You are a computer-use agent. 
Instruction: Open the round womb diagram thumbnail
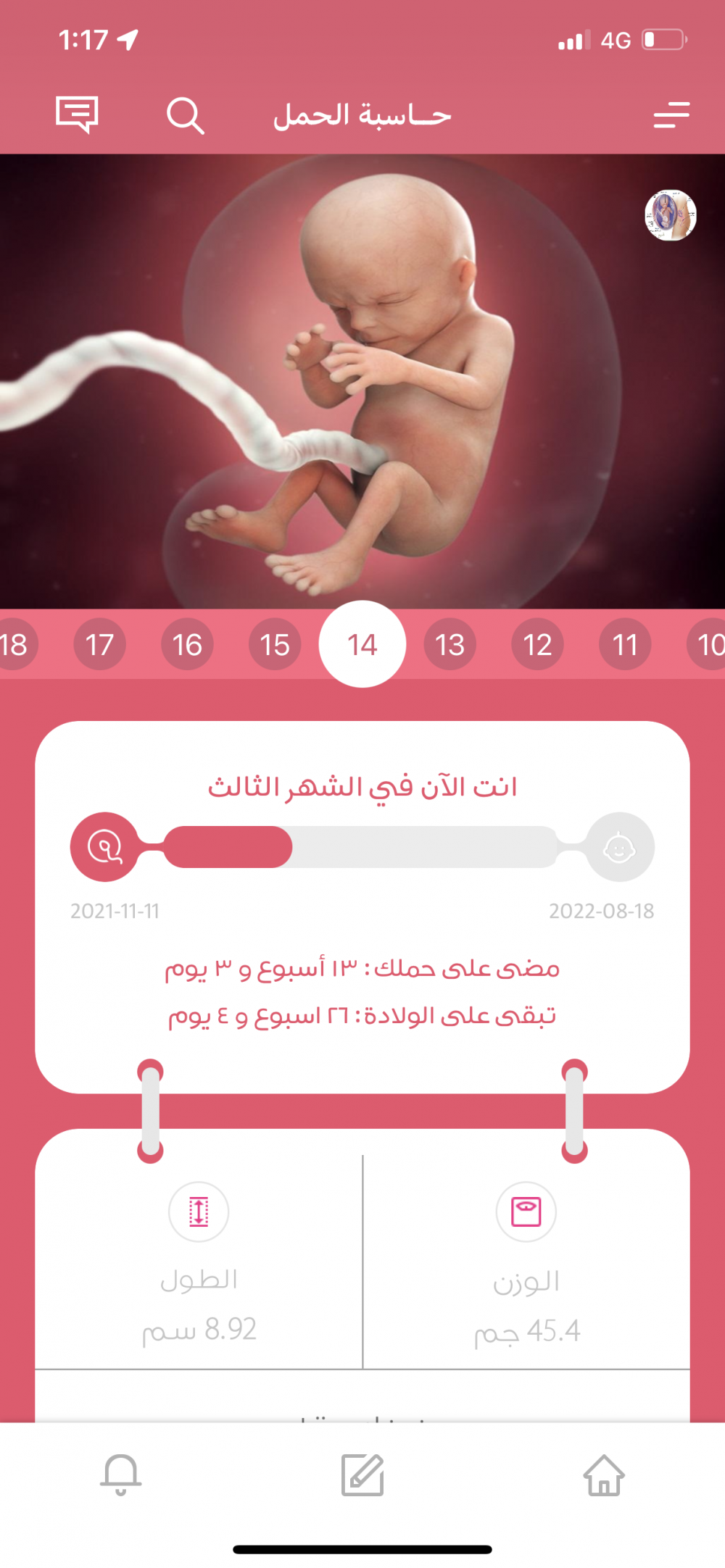click(x=671, y=215)
